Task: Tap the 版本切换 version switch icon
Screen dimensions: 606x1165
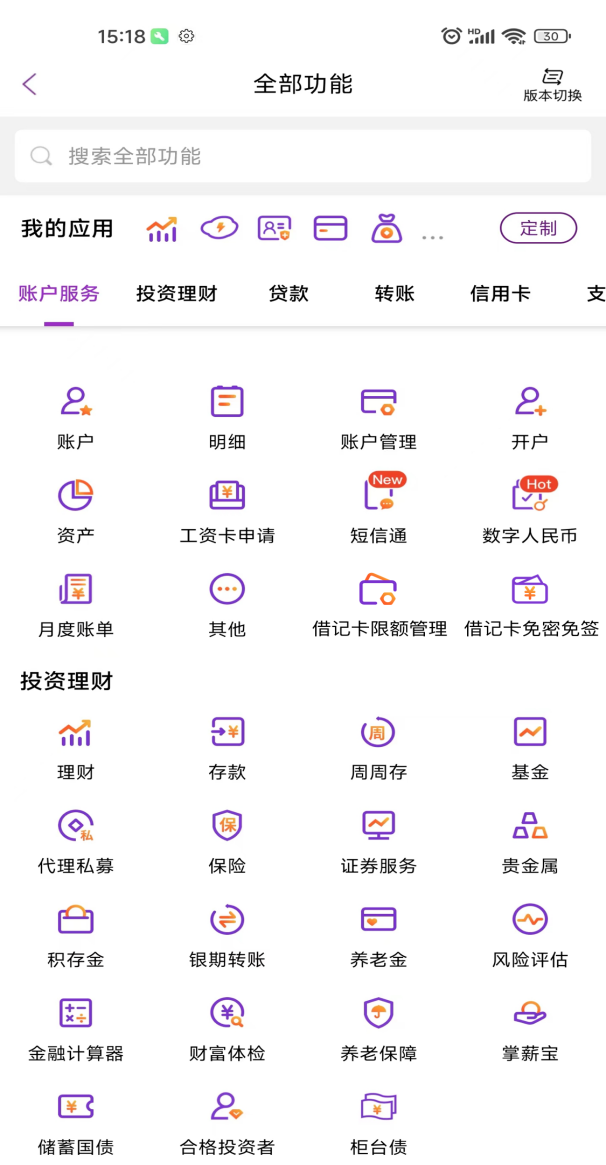Action: pyautogui.click(x=552, y=84)
